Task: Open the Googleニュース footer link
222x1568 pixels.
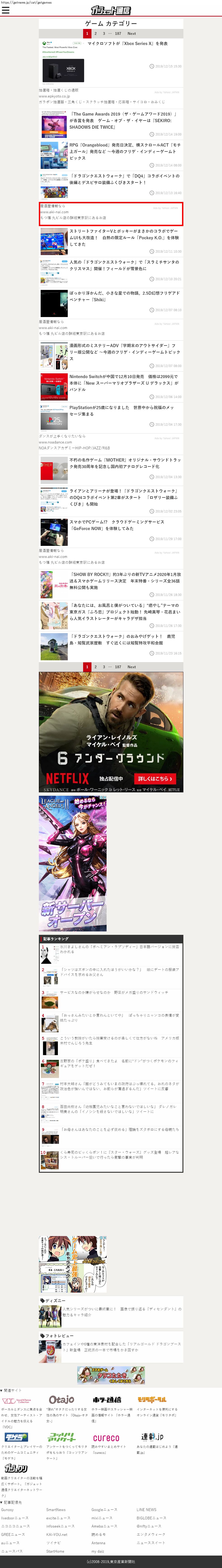Action: click(x=102, y=1510)
